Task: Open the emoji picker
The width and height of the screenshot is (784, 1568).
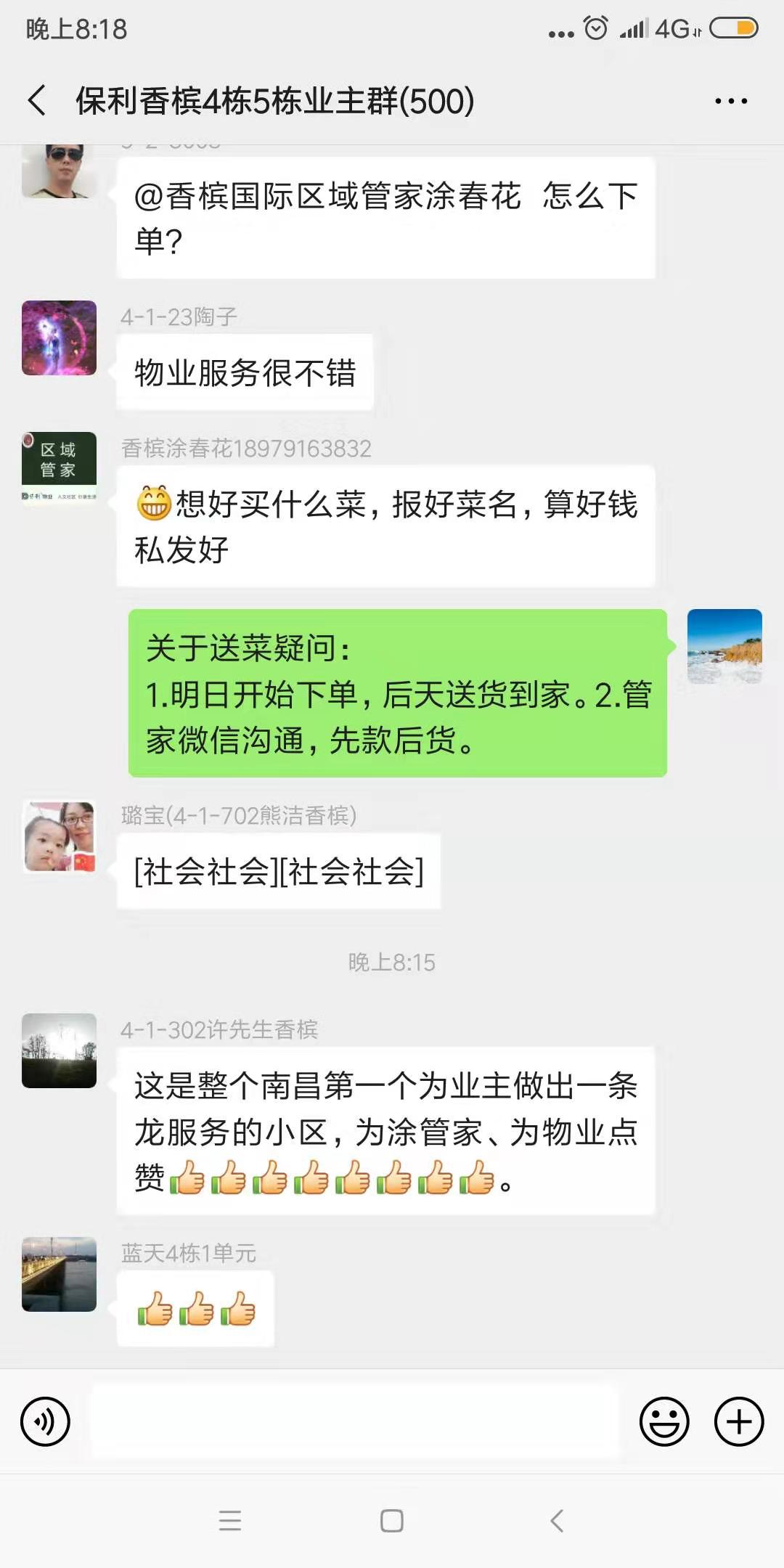Action: point(663,1421)
